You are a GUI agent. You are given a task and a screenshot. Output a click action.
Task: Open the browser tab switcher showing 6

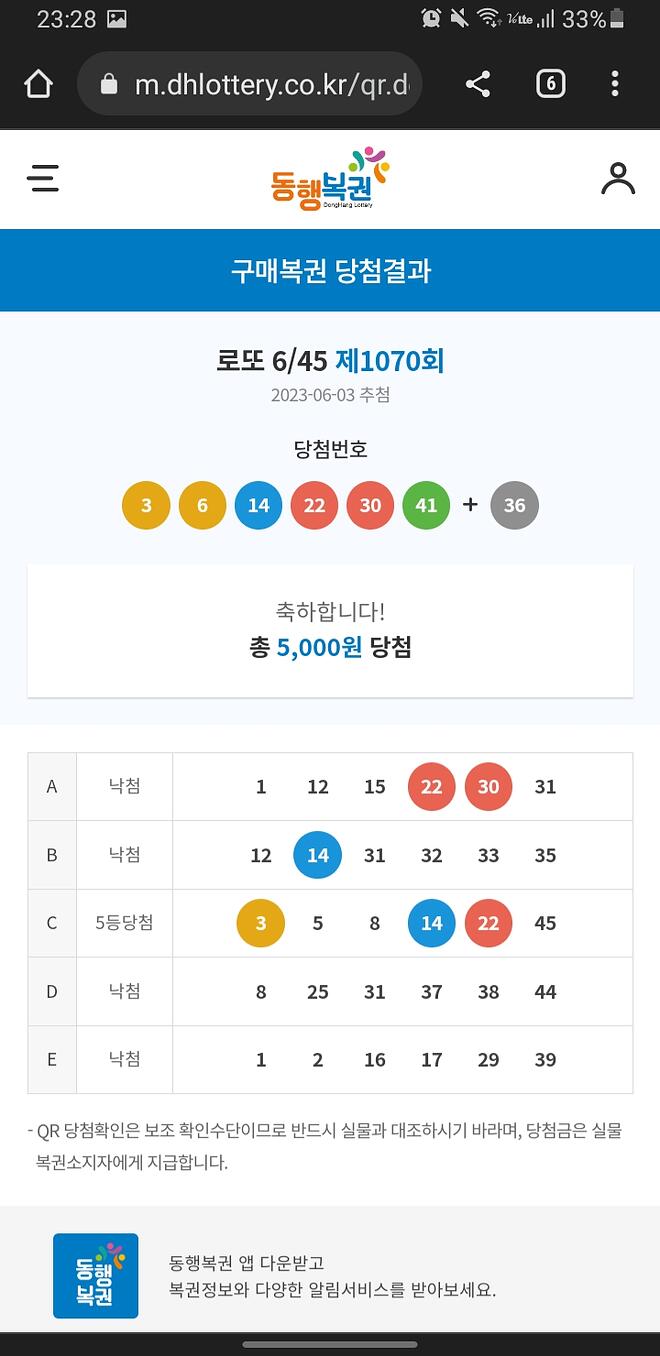tap(550, 84)
